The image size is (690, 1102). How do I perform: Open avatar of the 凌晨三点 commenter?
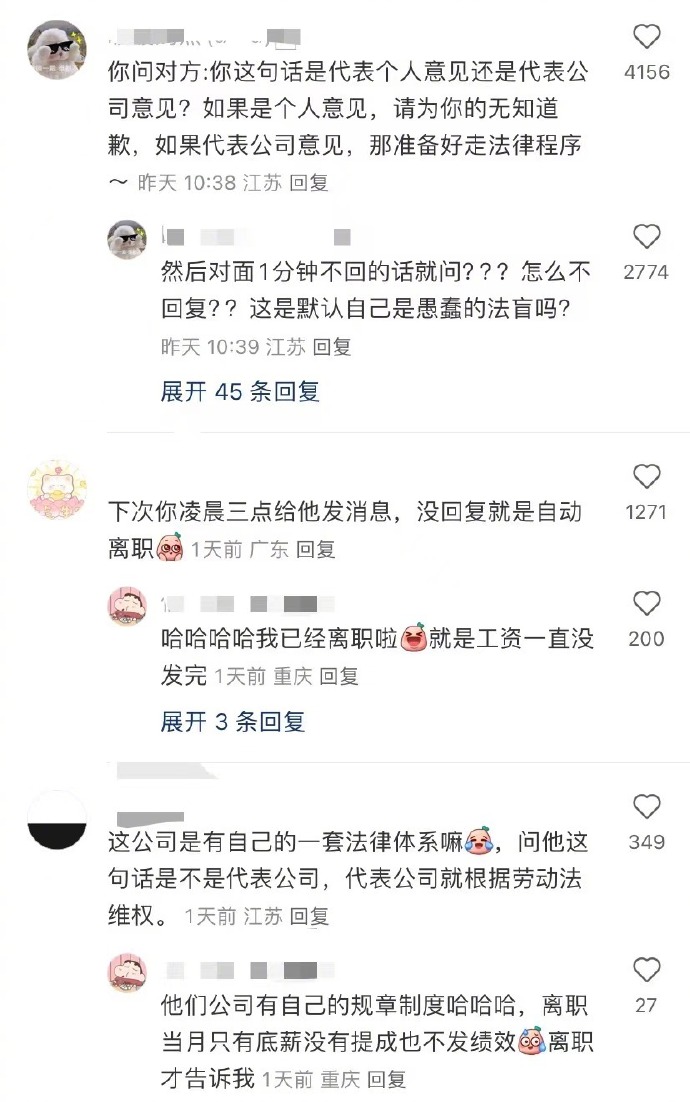pyautogui.click(x=56, y=491)
